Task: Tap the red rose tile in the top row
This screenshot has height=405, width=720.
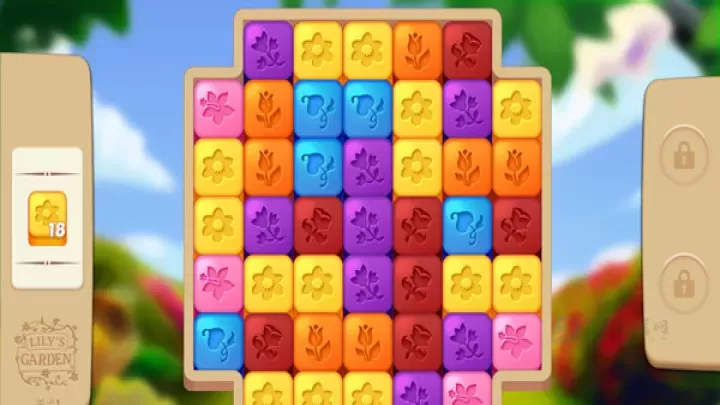Action: pos(467,51)
